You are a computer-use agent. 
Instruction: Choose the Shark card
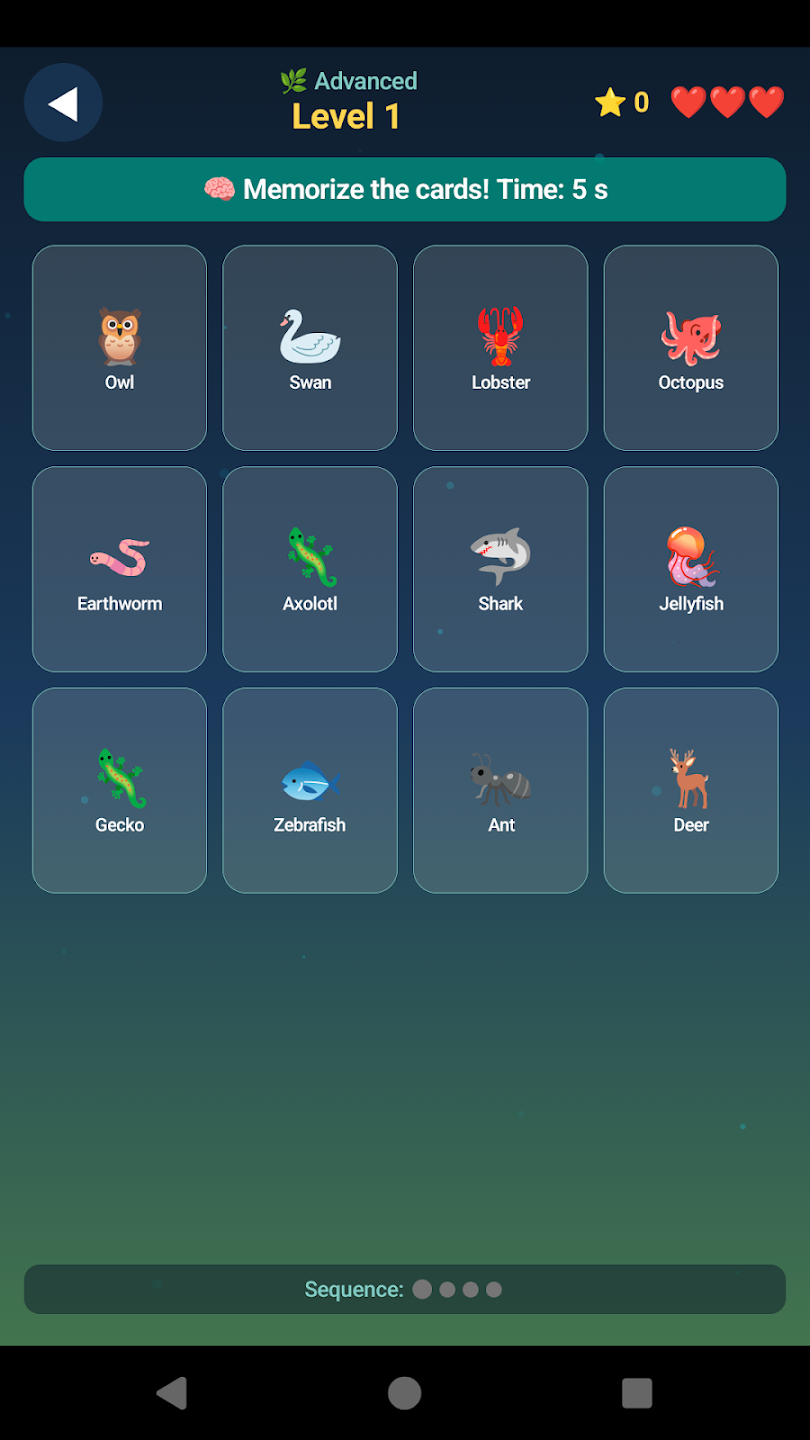click(500, 569)
